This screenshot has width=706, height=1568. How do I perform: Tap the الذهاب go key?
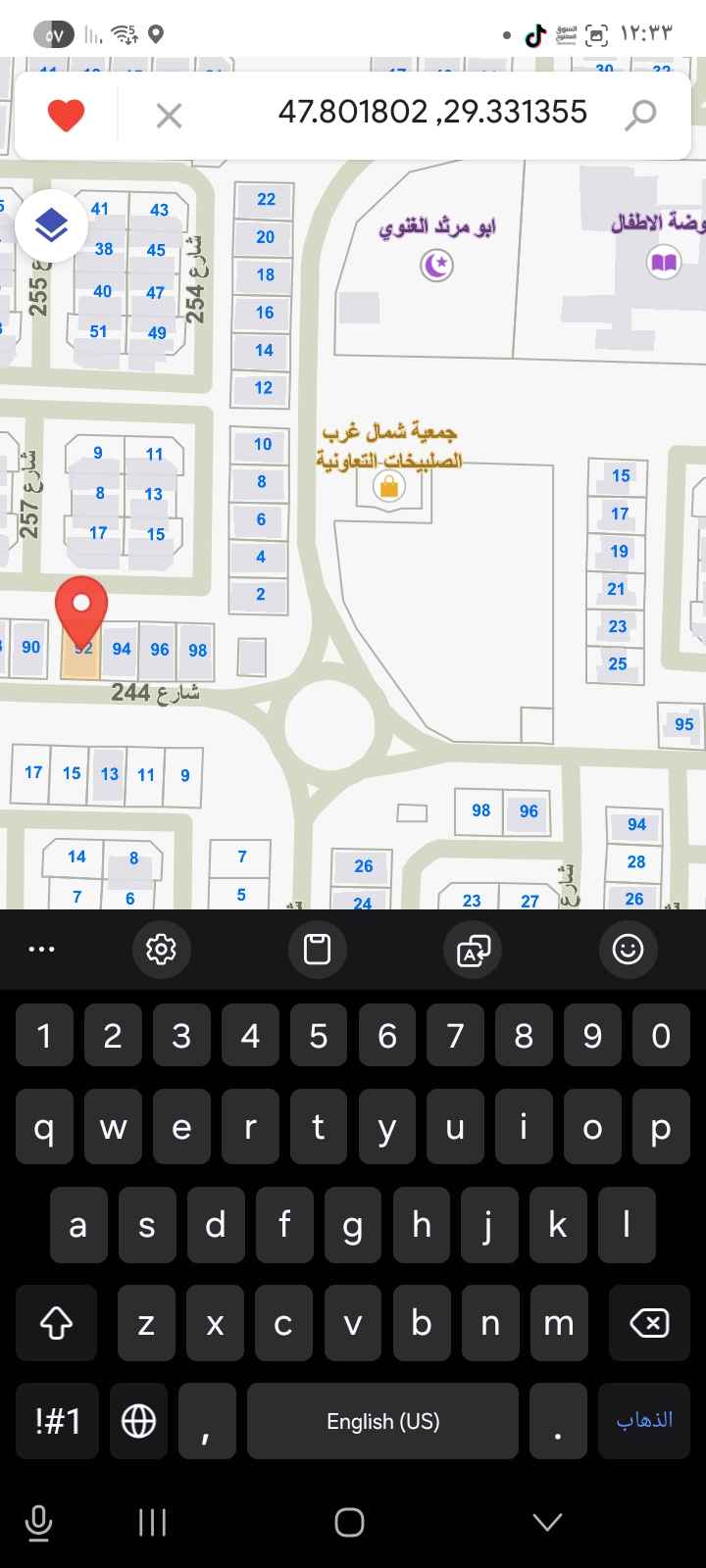point(644,1420)
